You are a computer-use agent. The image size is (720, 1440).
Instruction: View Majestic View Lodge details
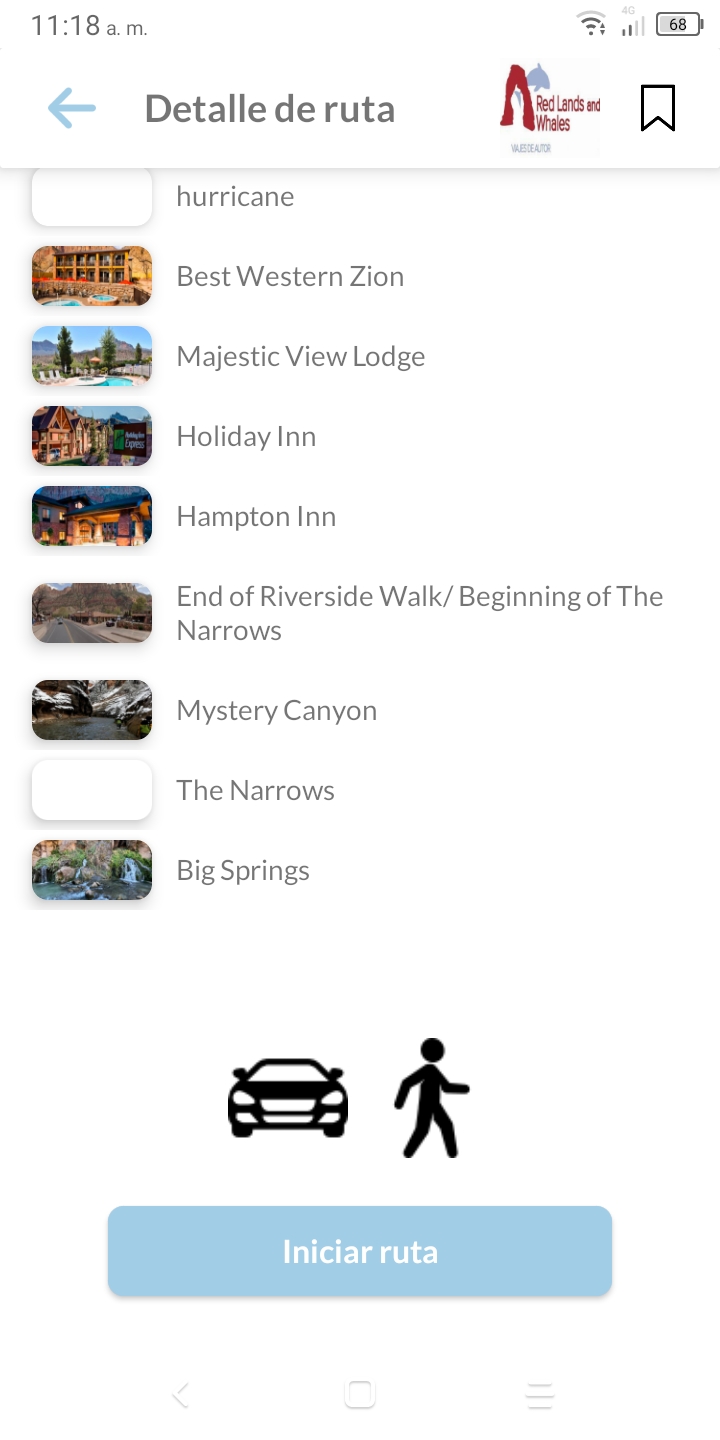point(300,356)
